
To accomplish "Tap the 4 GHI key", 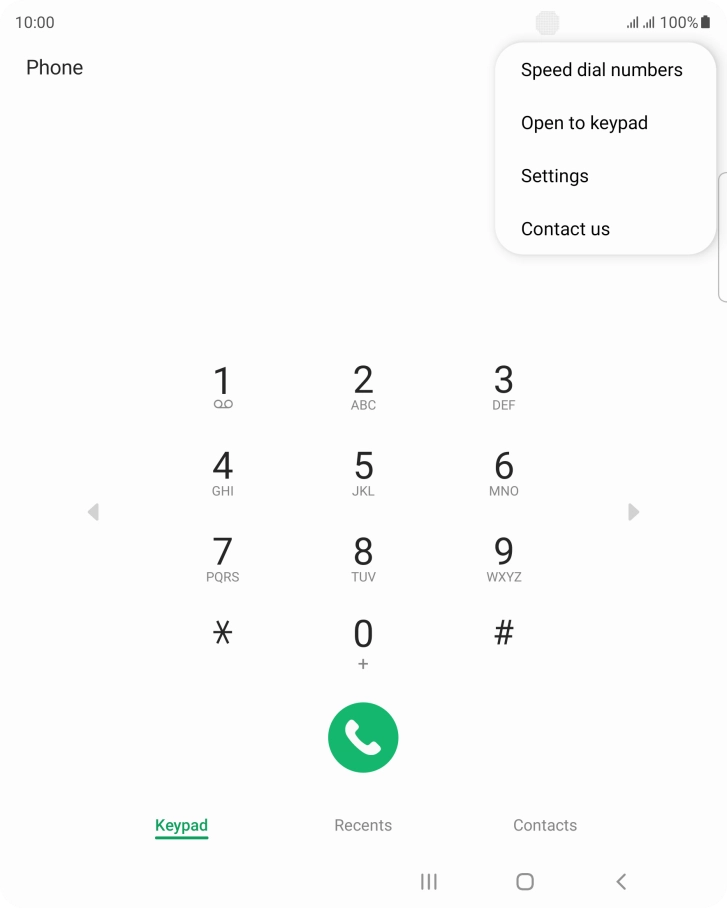I will (x=222, y=473).
